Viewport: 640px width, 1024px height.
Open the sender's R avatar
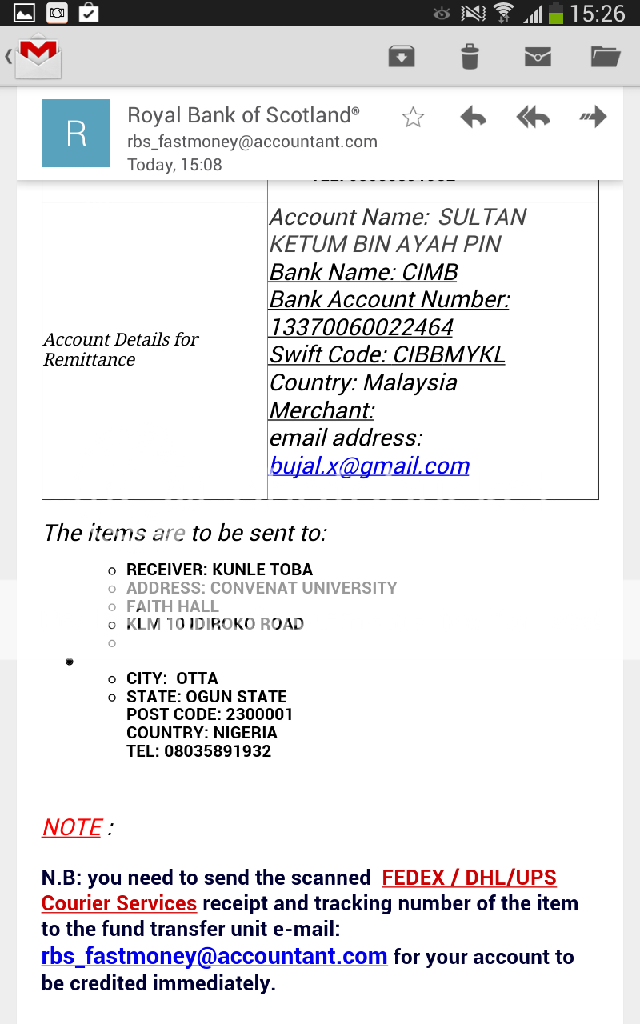click(x=76, y=133)
